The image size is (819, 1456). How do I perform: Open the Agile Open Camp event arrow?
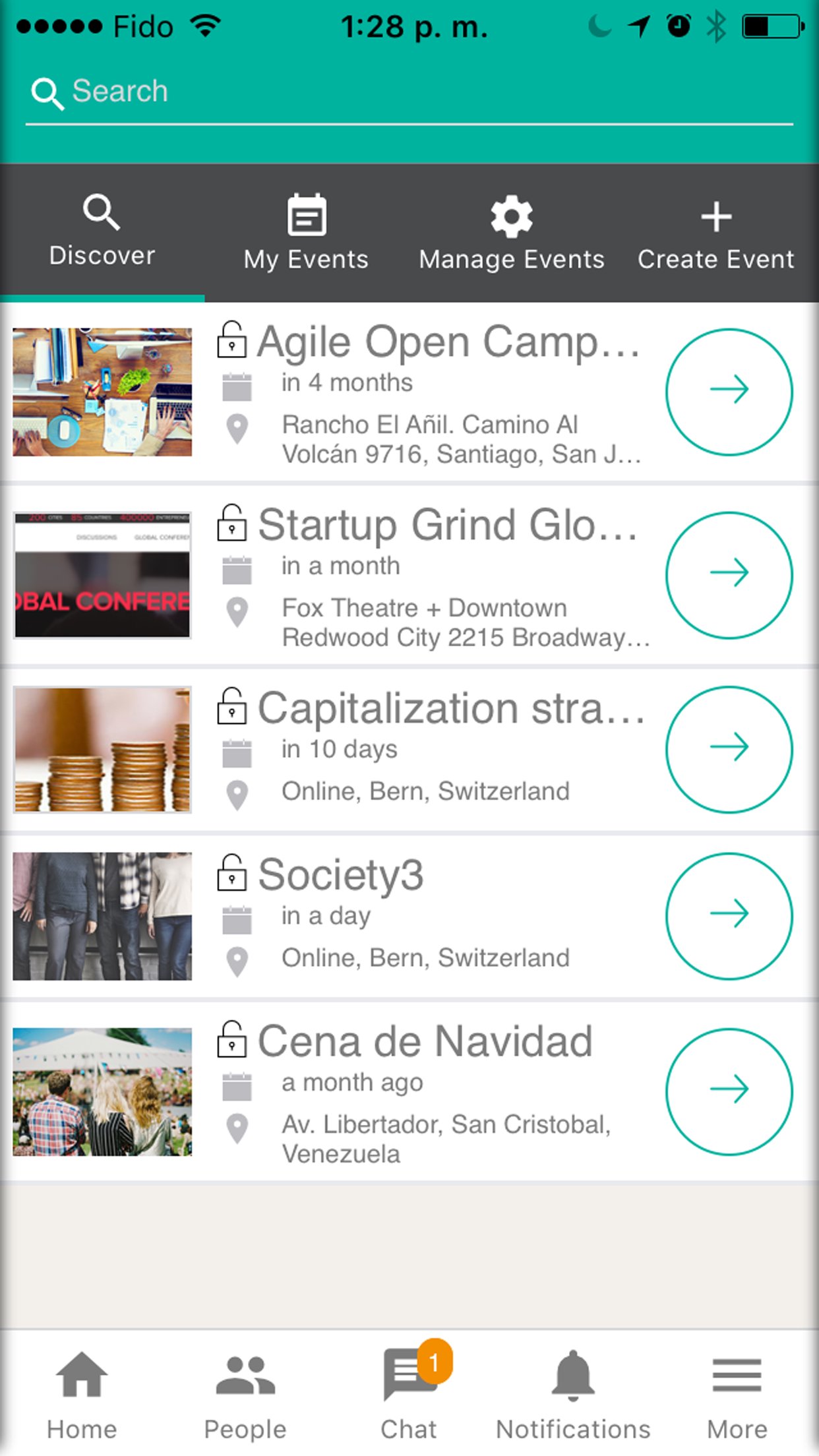click(729, 392)
